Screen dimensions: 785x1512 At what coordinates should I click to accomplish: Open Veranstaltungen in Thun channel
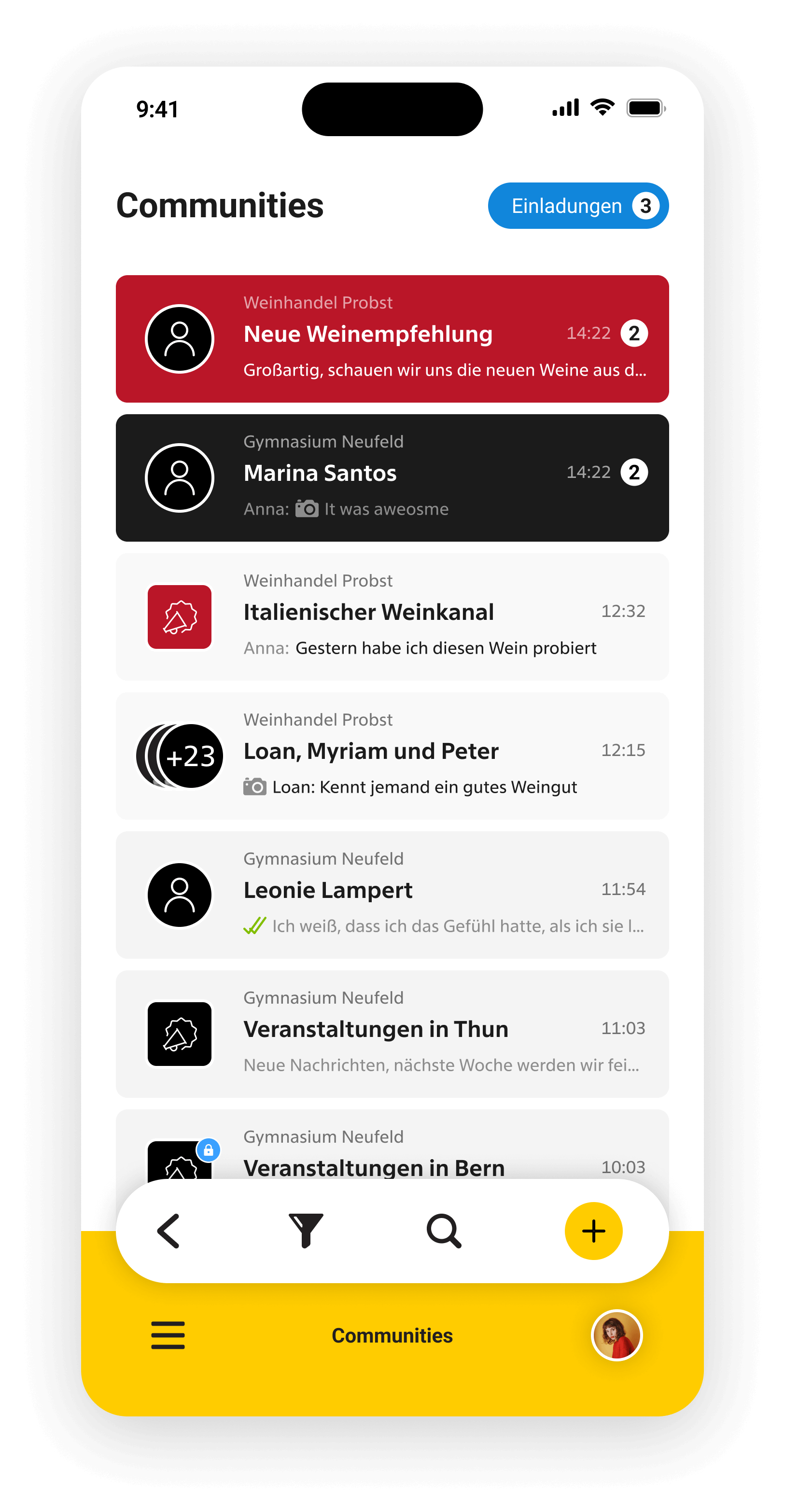[392, 1034]
